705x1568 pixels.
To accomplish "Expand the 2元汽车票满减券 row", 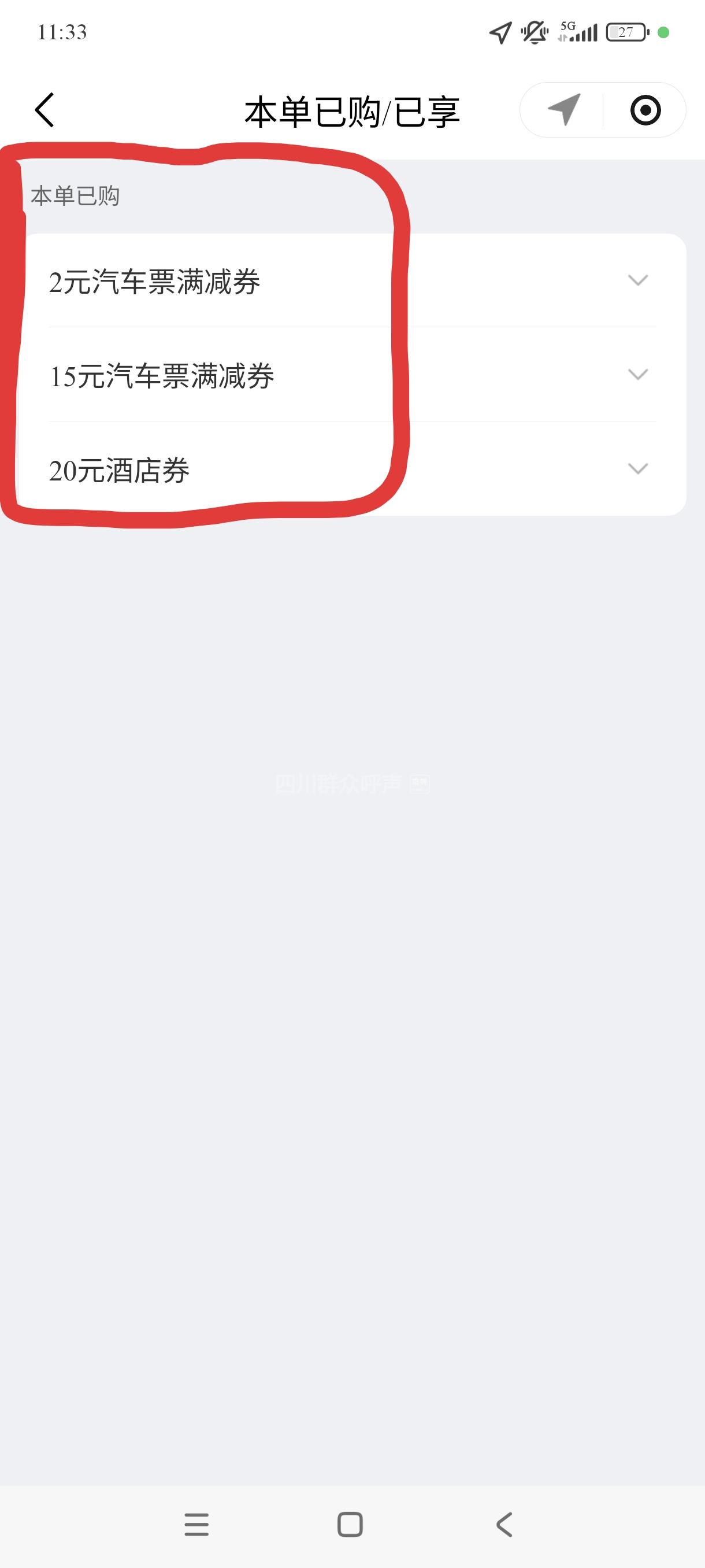I will 637,280.
